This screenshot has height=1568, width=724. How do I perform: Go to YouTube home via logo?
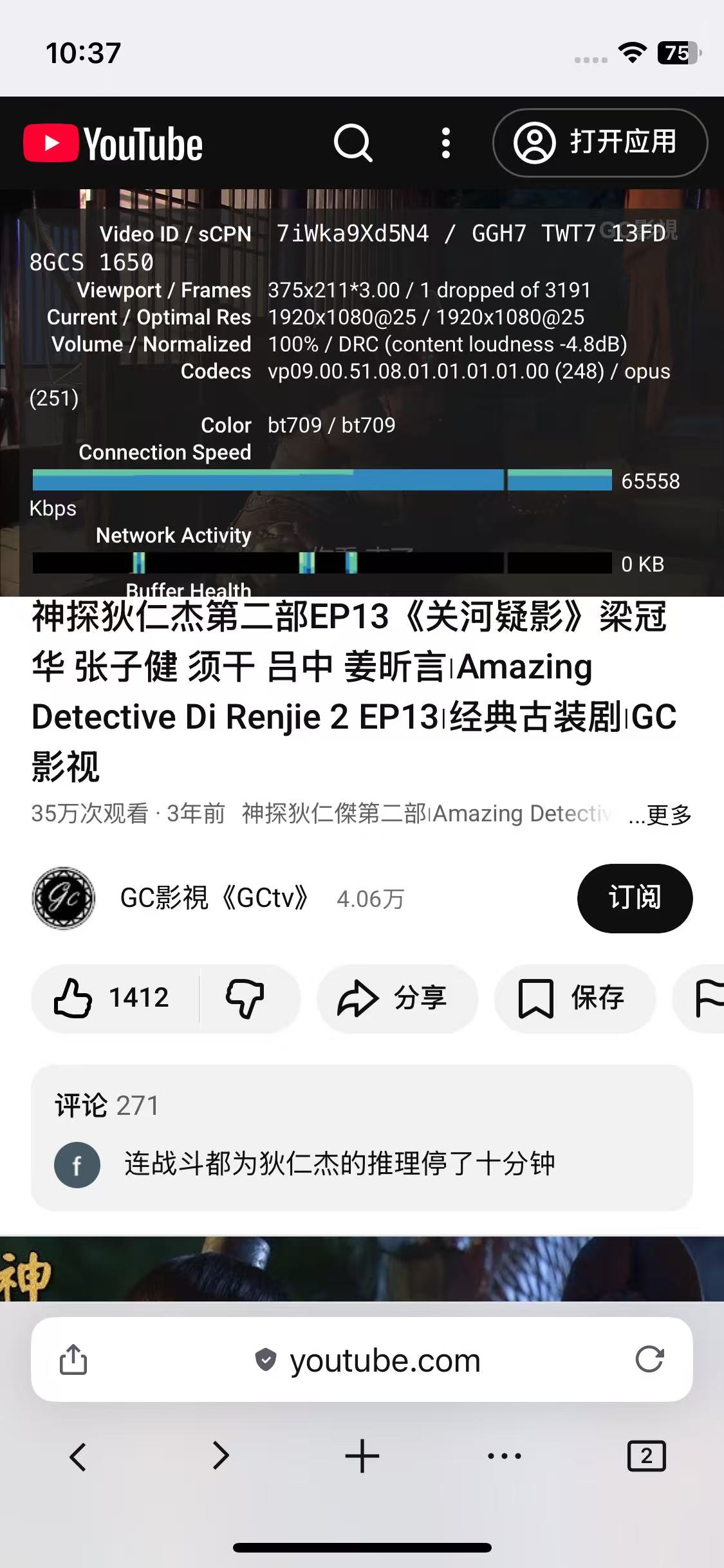113,143
